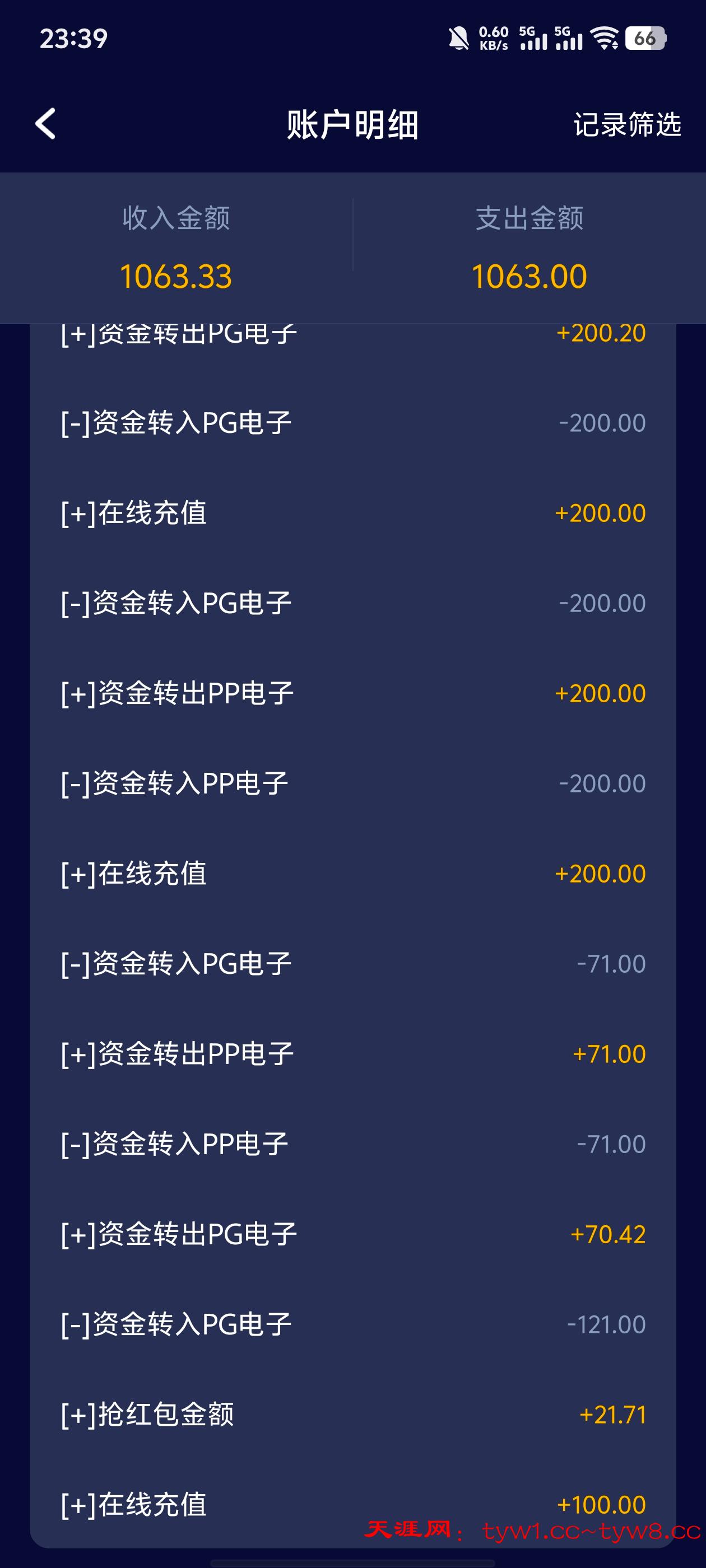Tap the expense total 1063.00
The width and height of the screenshot is (706, 1568).
529,277
